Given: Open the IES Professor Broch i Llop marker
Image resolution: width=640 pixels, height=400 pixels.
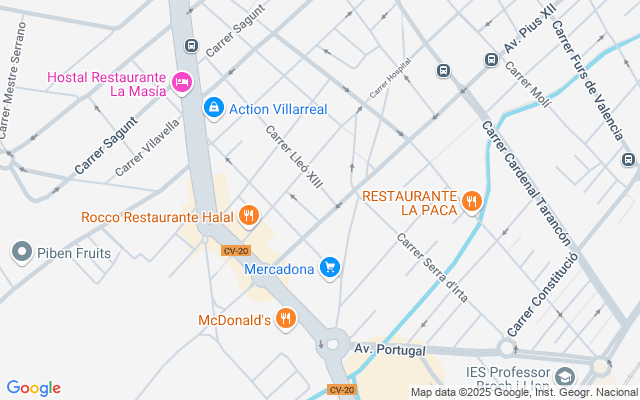Looking at the screenshot, I should tap(565, 377).
